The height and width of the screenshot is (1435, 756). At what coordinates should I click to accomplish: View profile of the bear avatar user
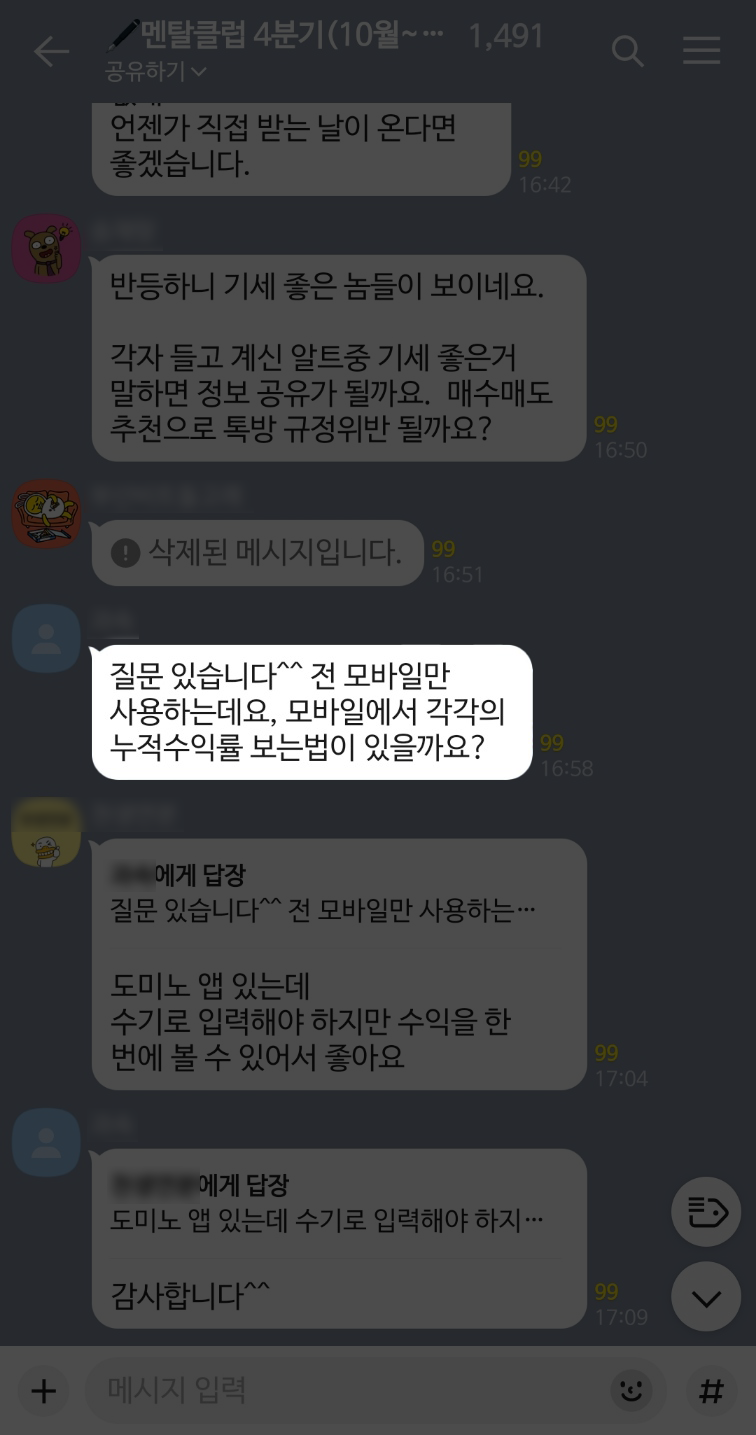(x=46, y=248)
